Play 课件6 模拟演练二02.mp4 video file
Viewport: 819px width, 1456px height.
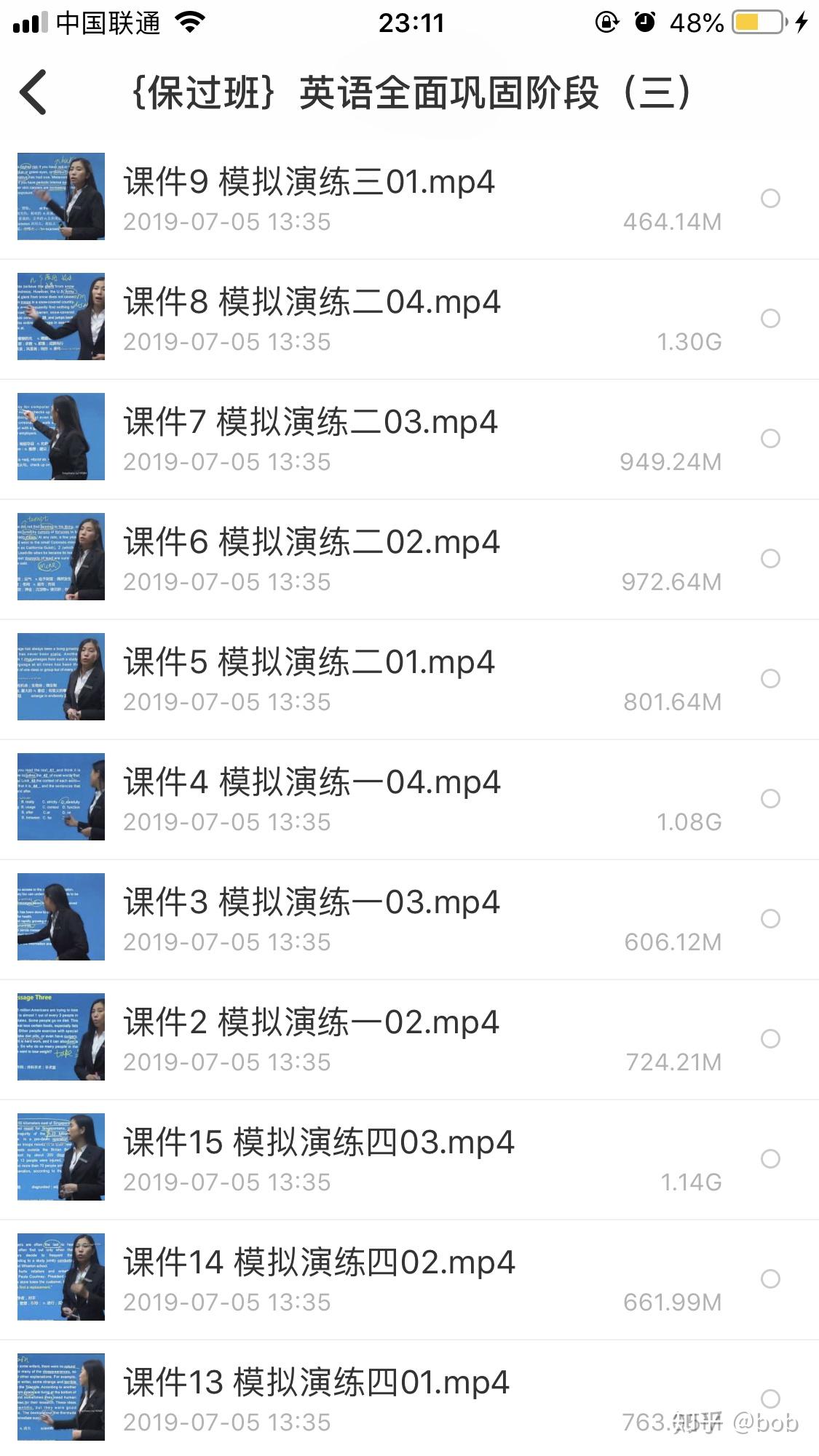pos(312,542)
